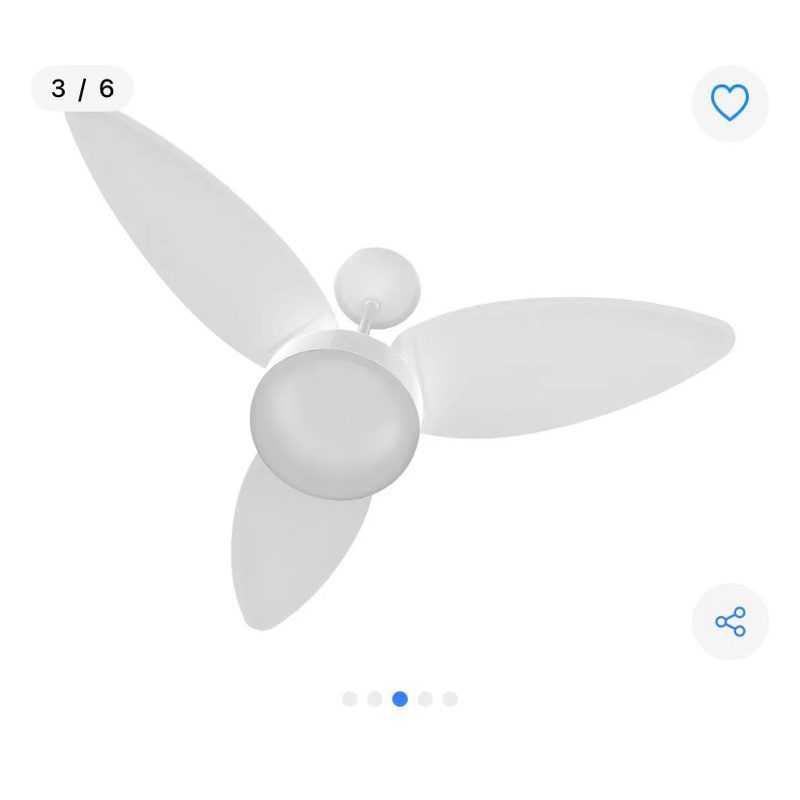Jump to the first image dot
The width and height of the screenshot is (800, 800).
click(x=349, y=699)
